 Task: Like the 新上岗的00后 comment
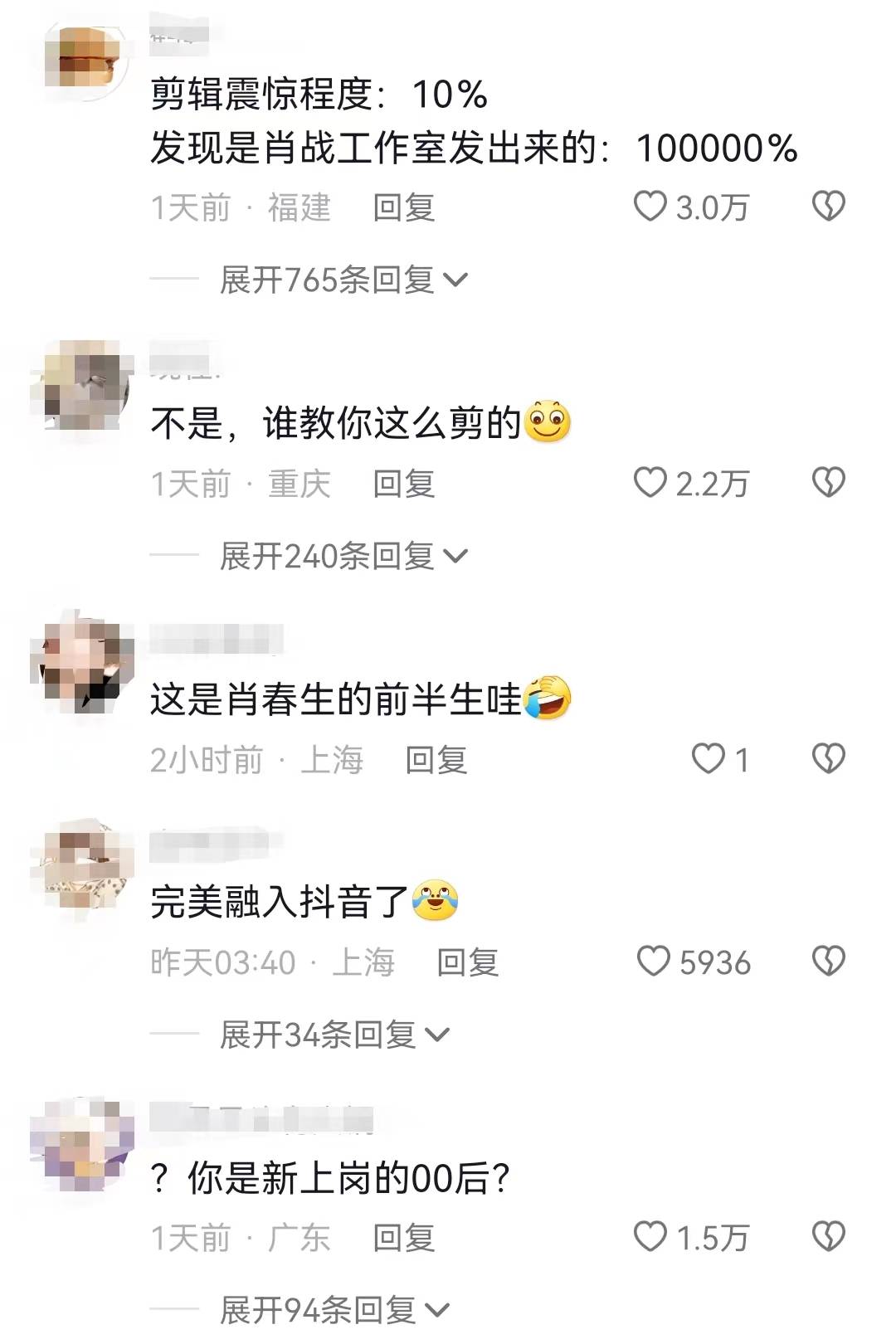click(x=650, y=1237)
